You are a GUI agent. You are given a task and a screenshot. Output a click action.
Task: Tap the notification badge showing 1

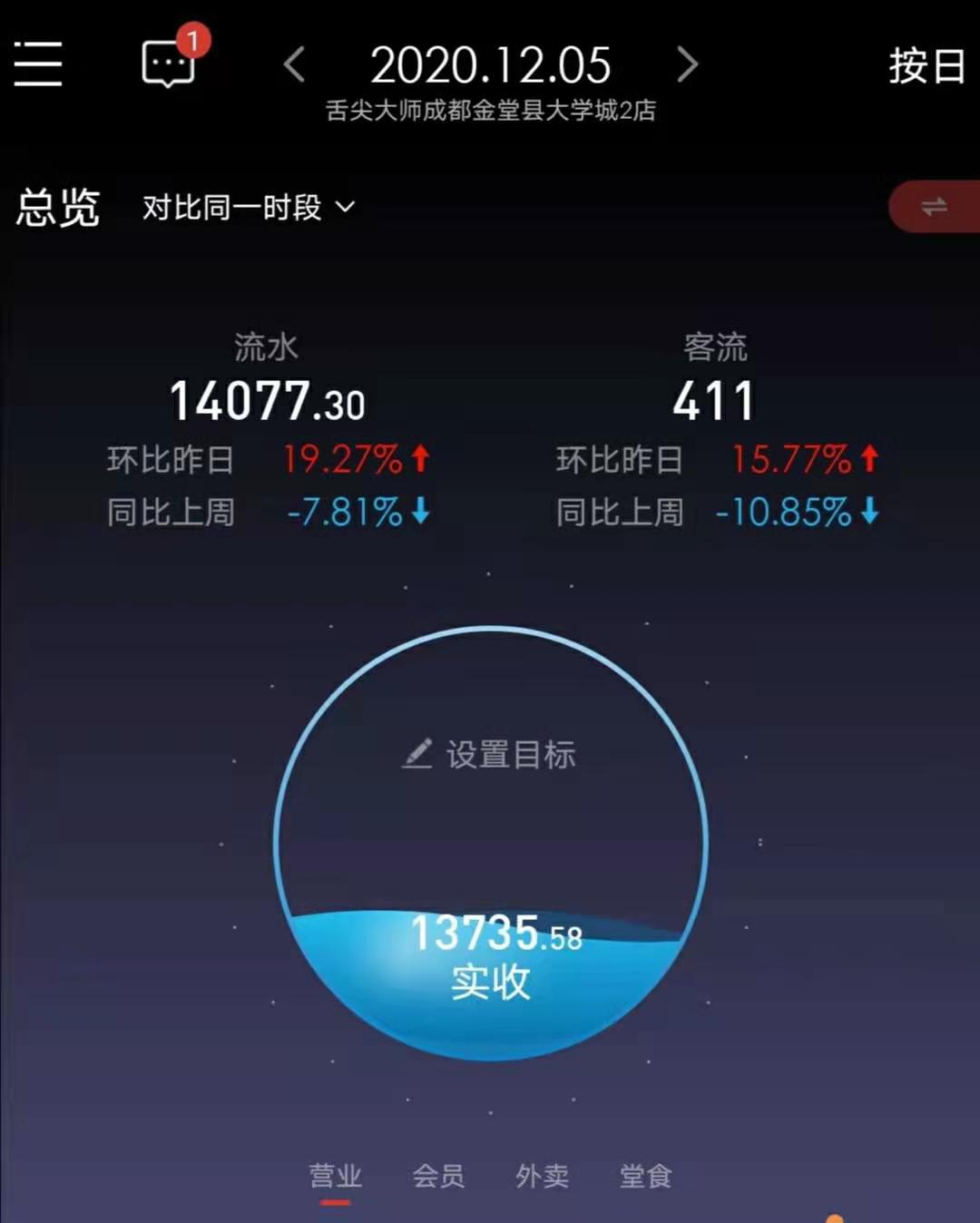tap(192, 40)
